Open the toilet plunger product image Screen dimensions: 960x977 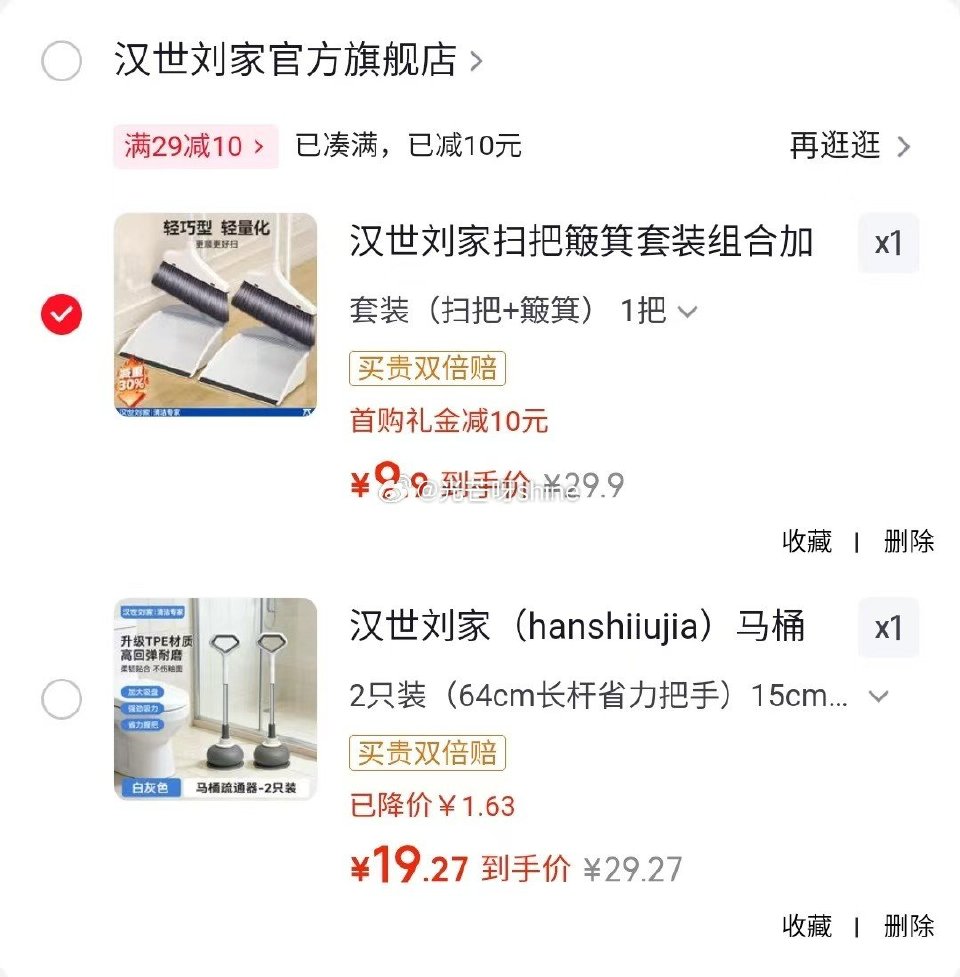tap(216, 700)
